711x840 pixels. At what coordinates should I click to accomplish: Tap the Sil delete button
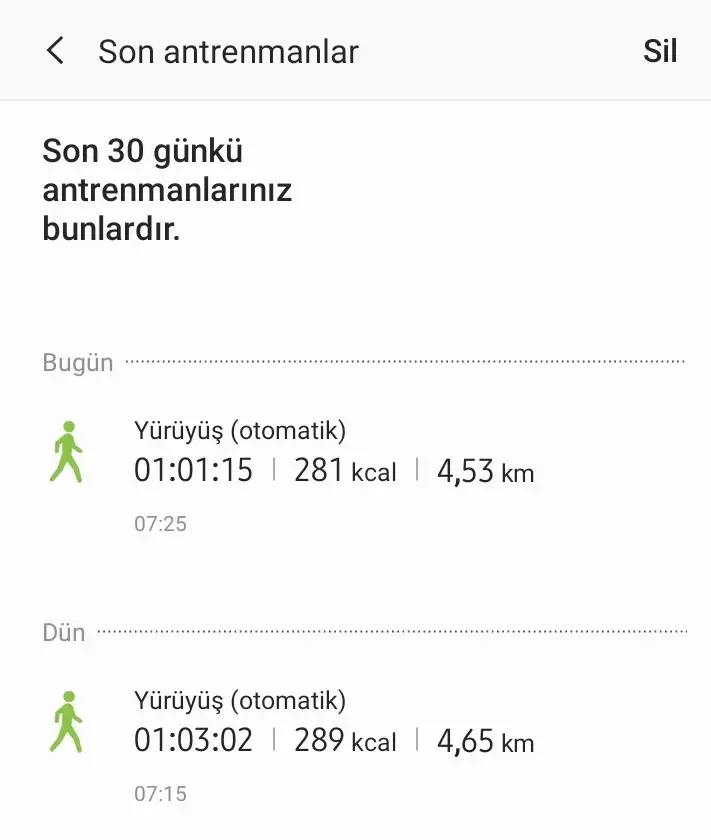pyautogui.click(x=660, y=51)
